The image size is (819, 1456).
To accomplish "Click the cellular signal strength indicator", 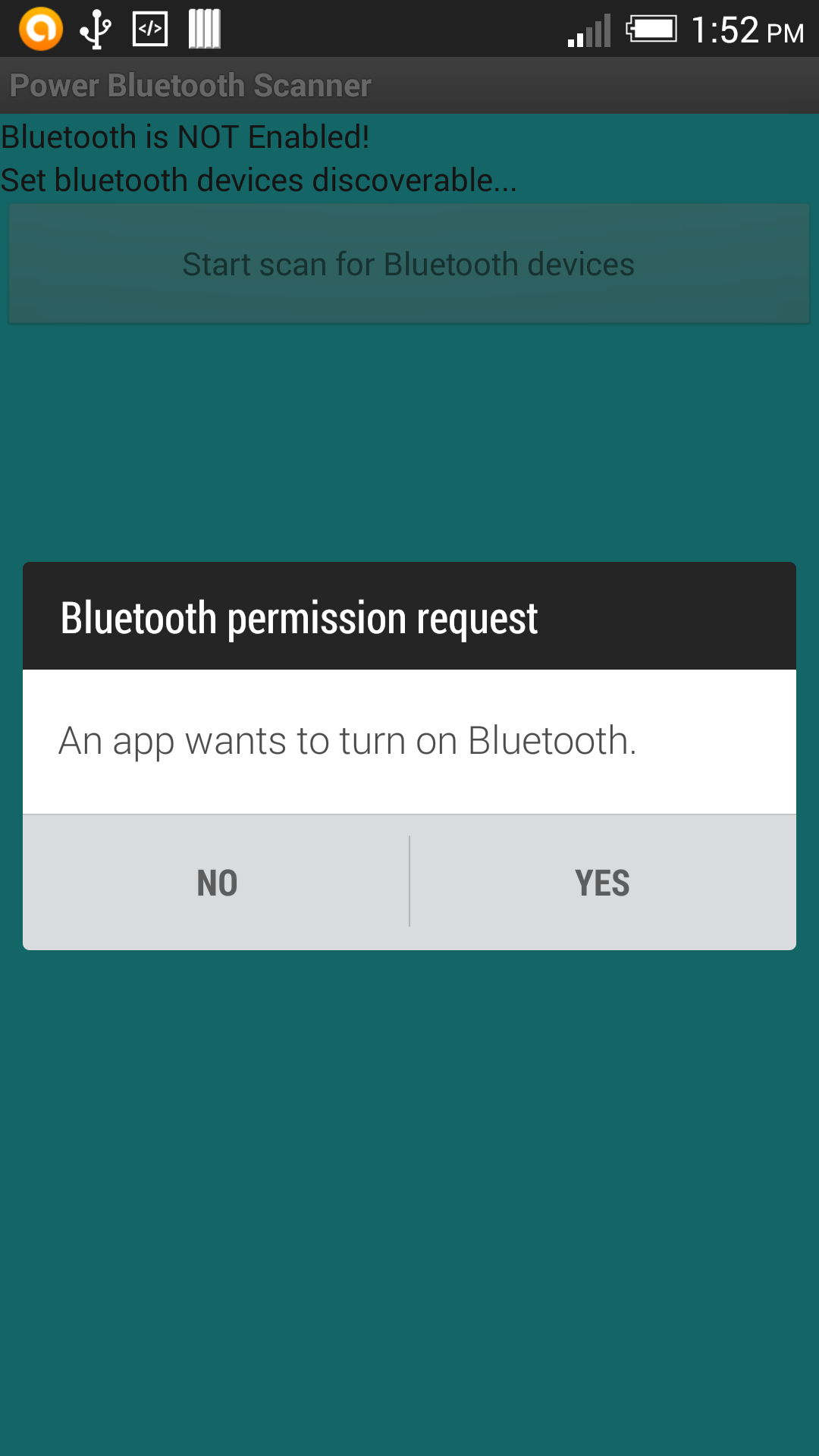I will [x=590, y=30].
